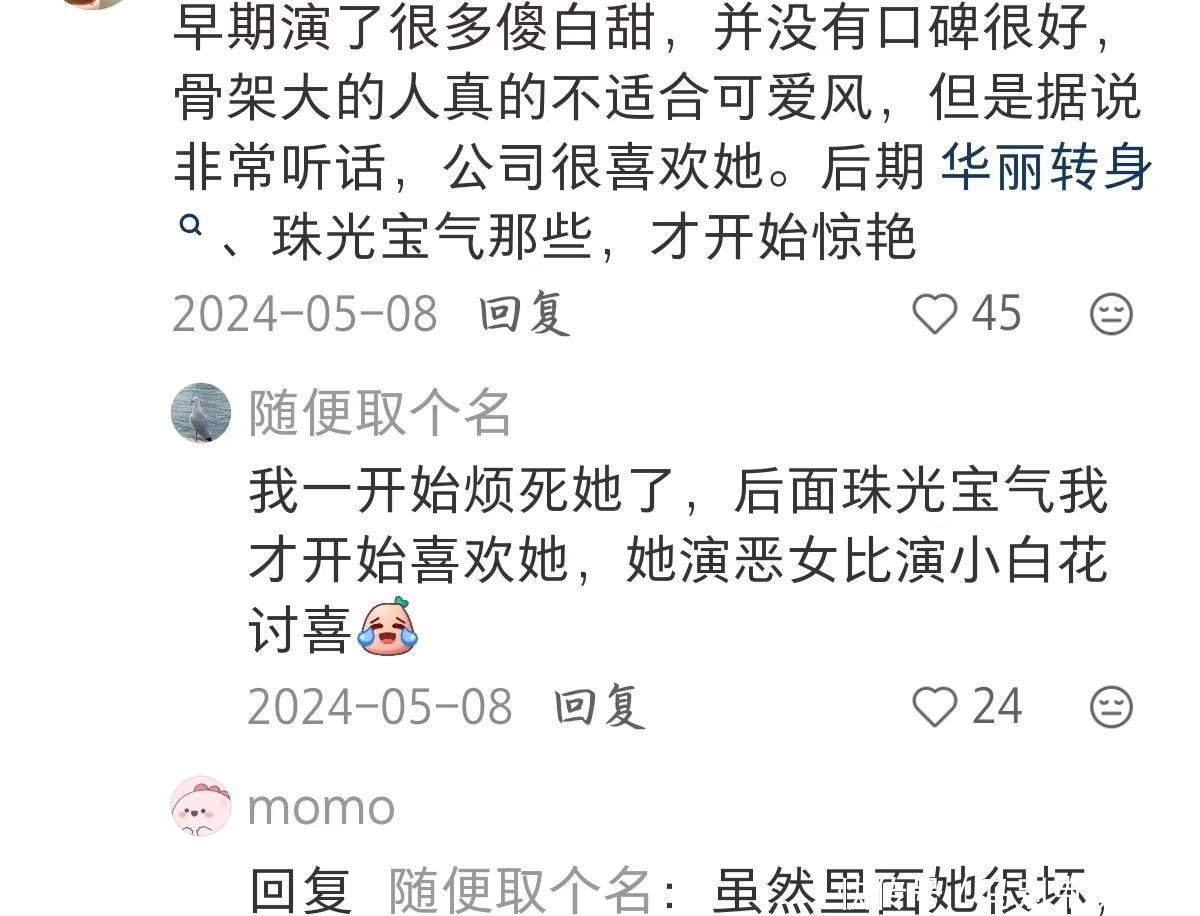Dislike the comment with 45 likes
The height and width of the screenshot is (916, 1200).
(x=1110, y=315)
